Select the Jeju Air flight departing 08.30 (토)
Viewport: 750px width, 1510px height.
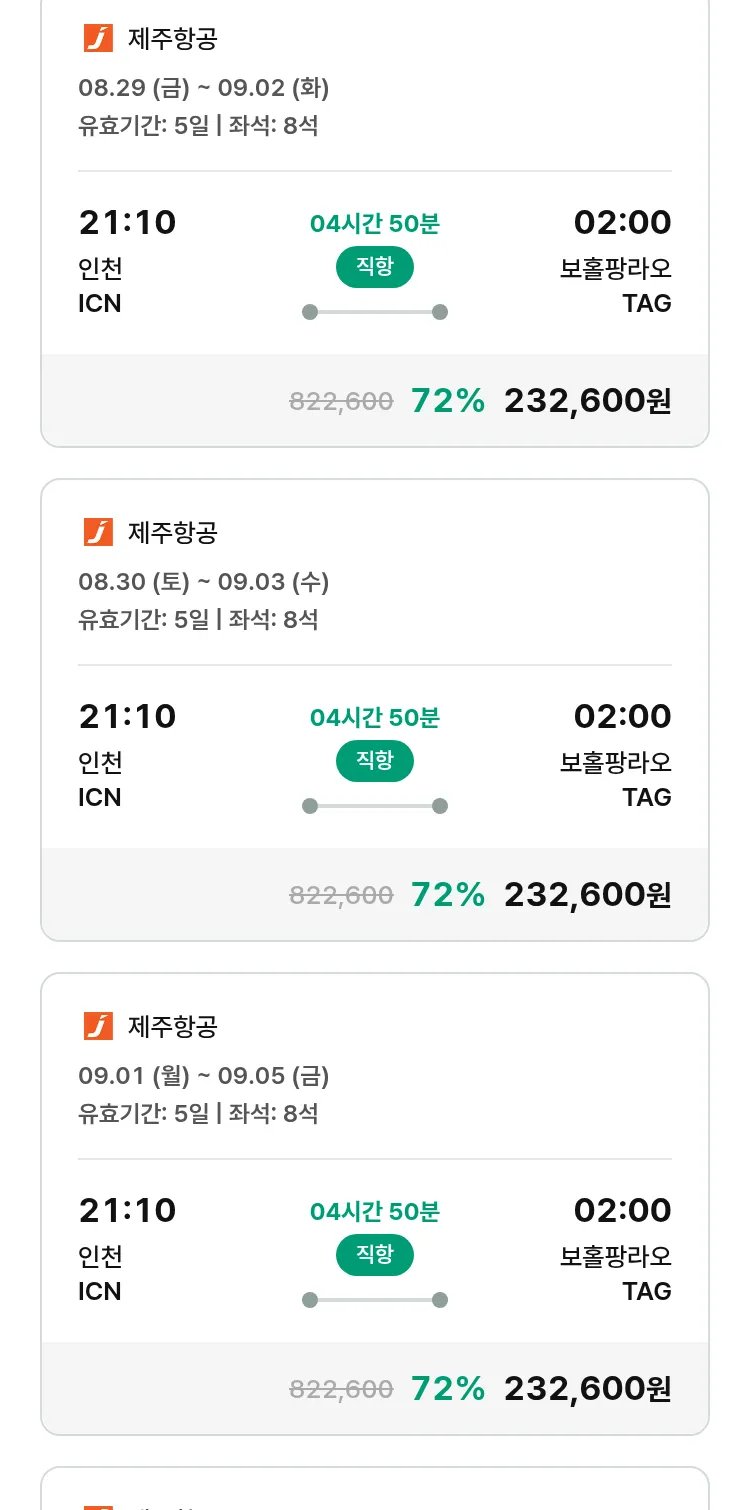pos(375,710)
